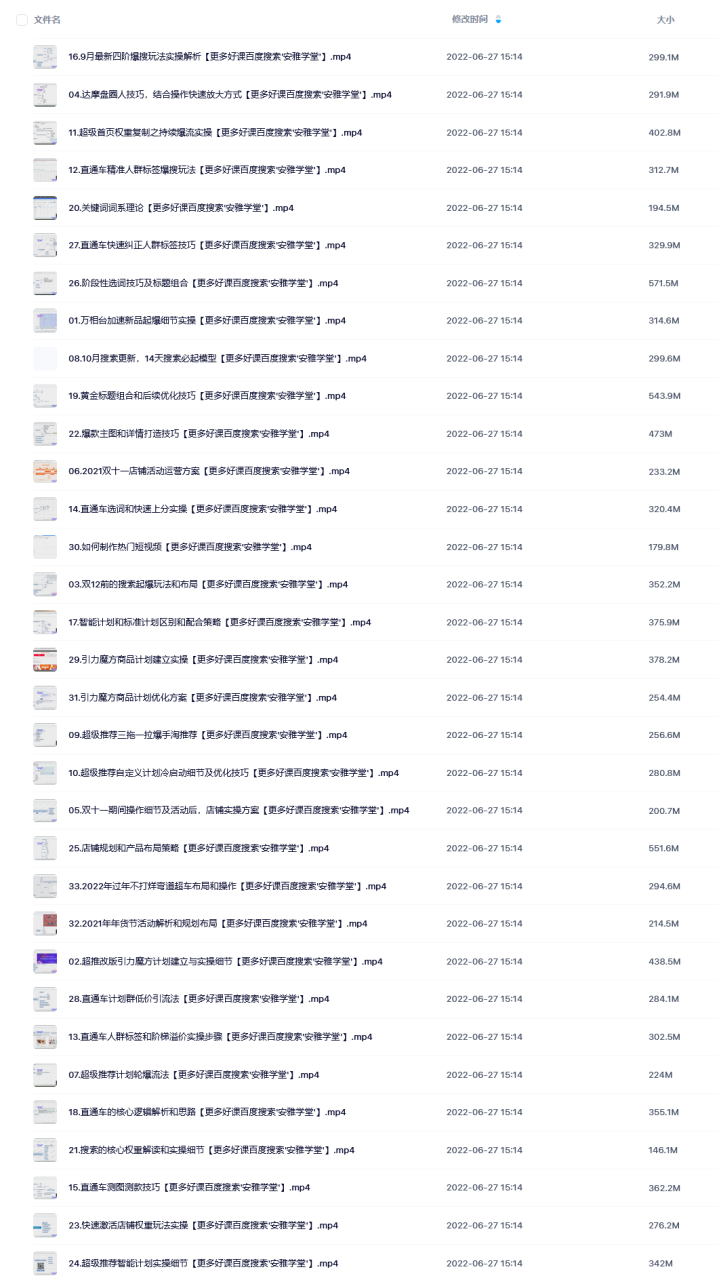719x1280 pixels.
Task: Open 30.如何制作热门短视频
Action: tap(190, 547)
